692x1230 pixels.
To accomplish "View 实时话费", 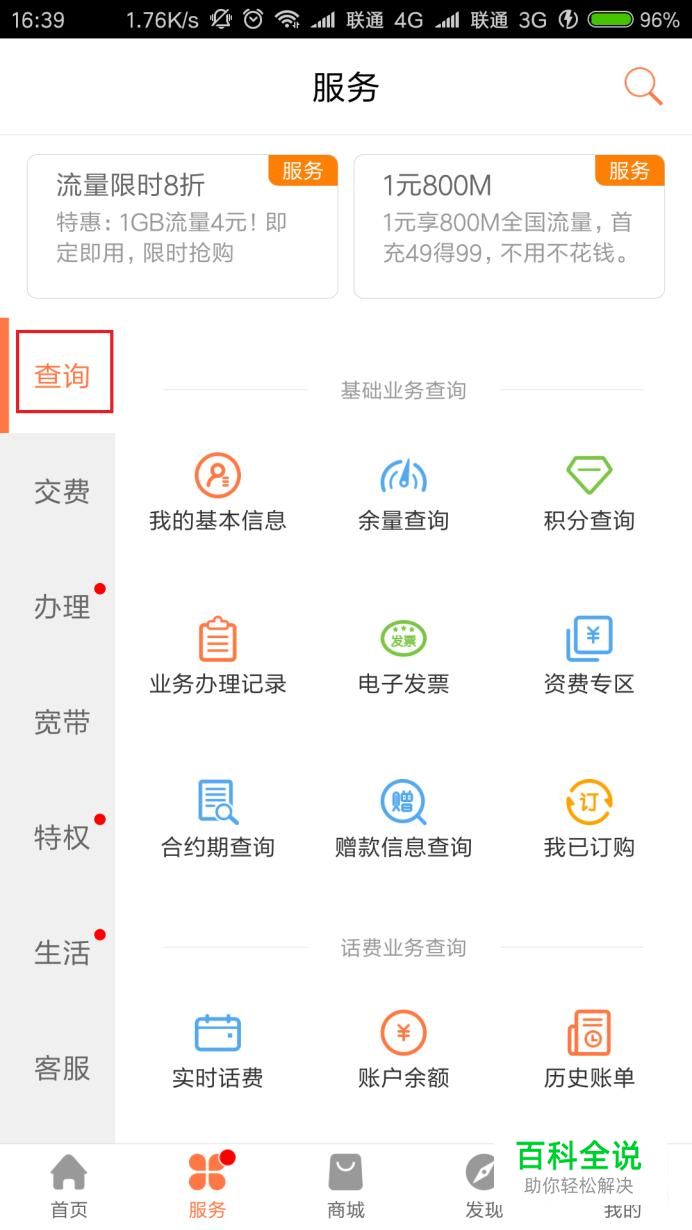I will (x=218, y=1050).
